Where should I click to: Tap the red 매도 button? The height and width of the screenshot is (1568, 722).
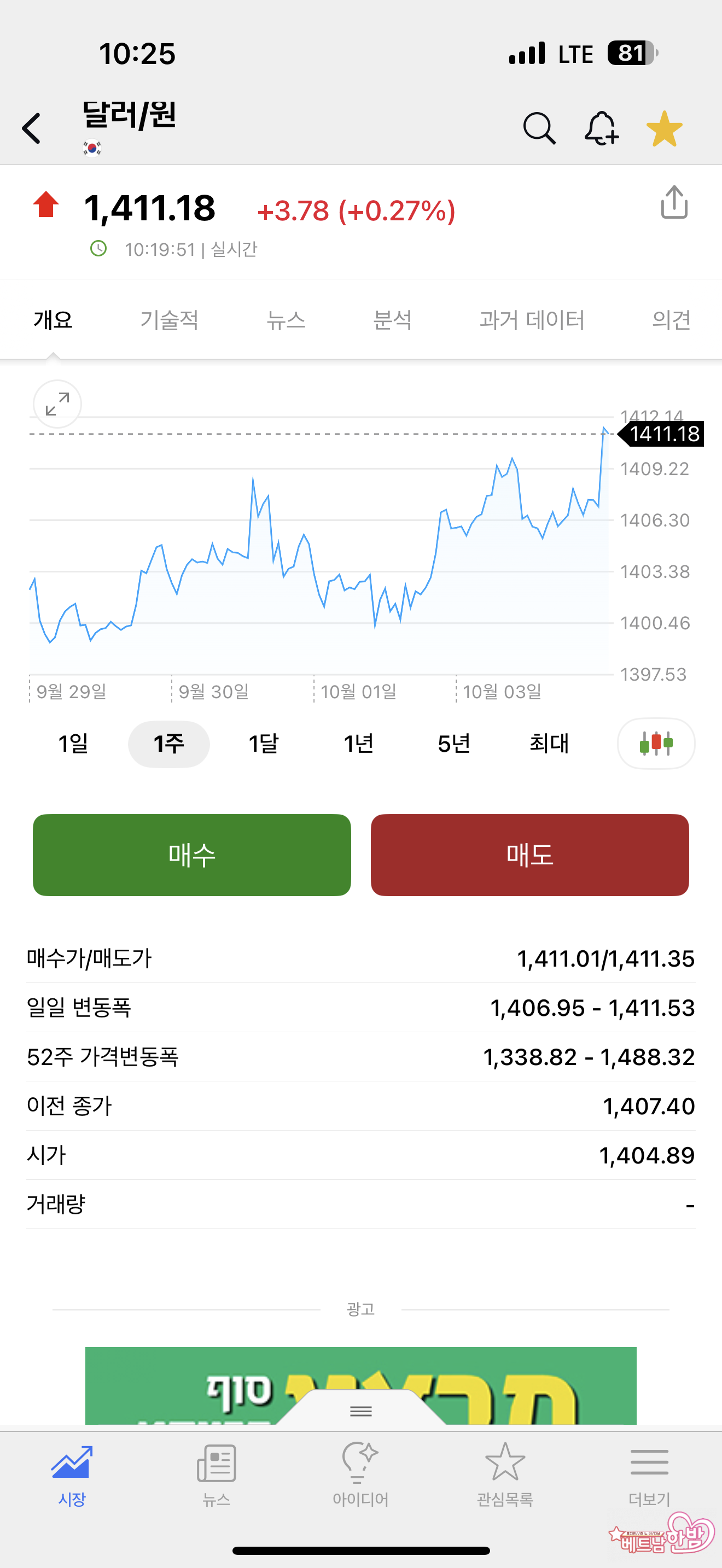click(529, 855)
